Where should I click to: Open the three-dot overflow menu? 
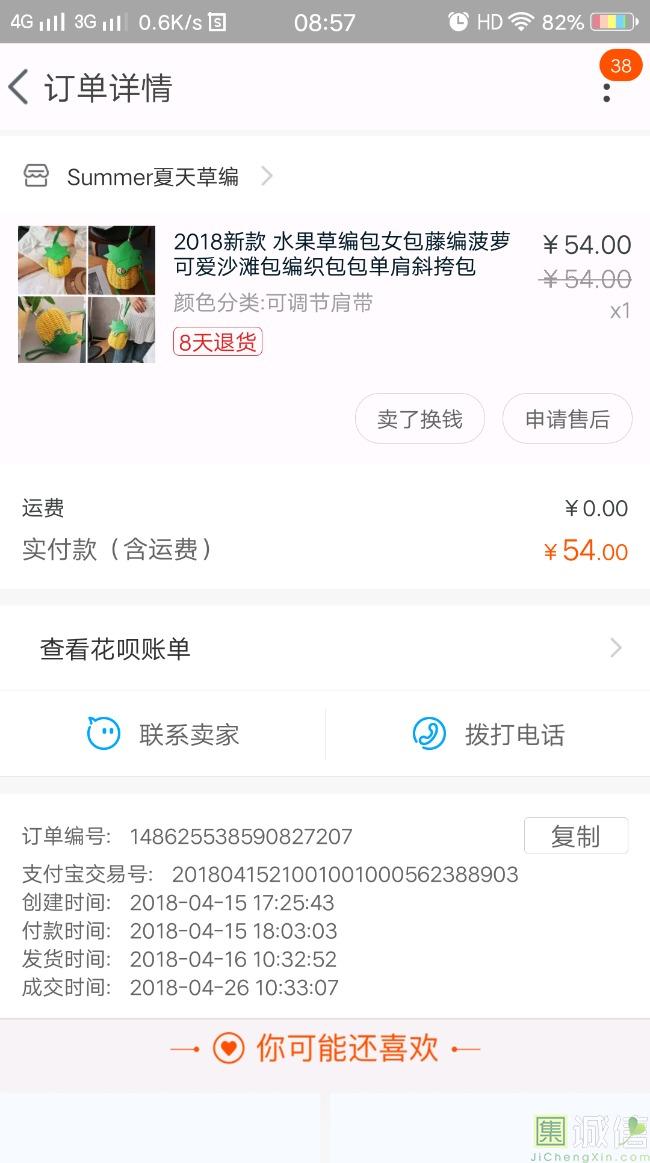point(607,92)
